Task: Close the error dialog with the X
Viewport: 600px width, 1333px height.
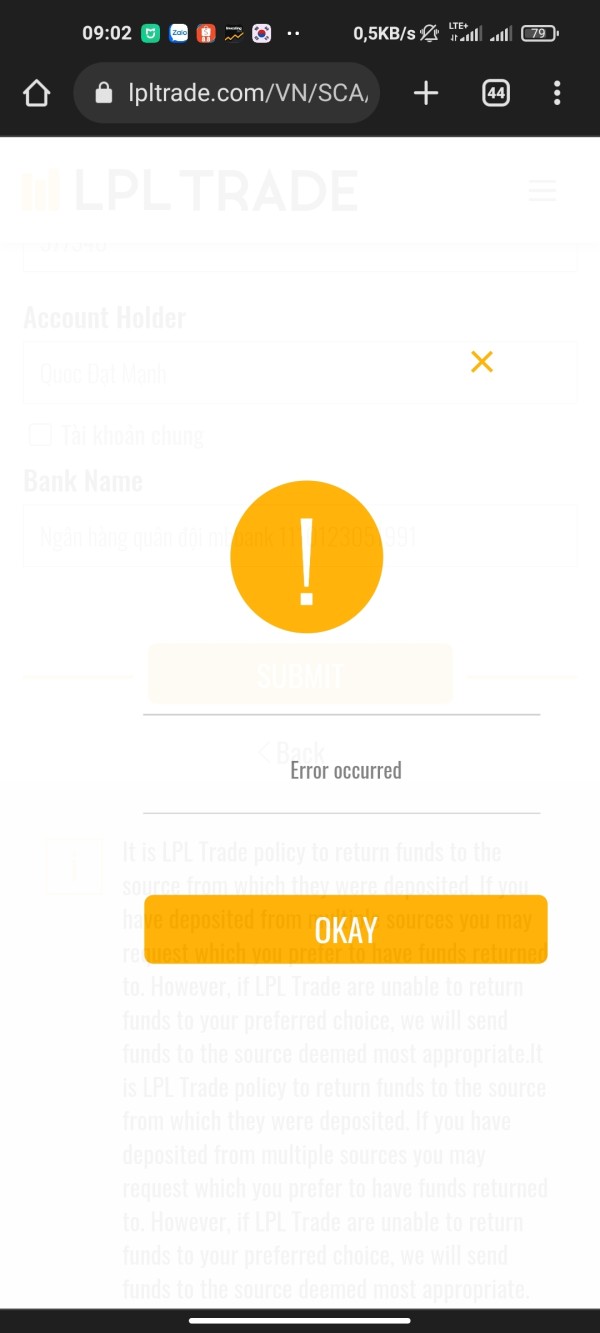Action: point(482,362)
